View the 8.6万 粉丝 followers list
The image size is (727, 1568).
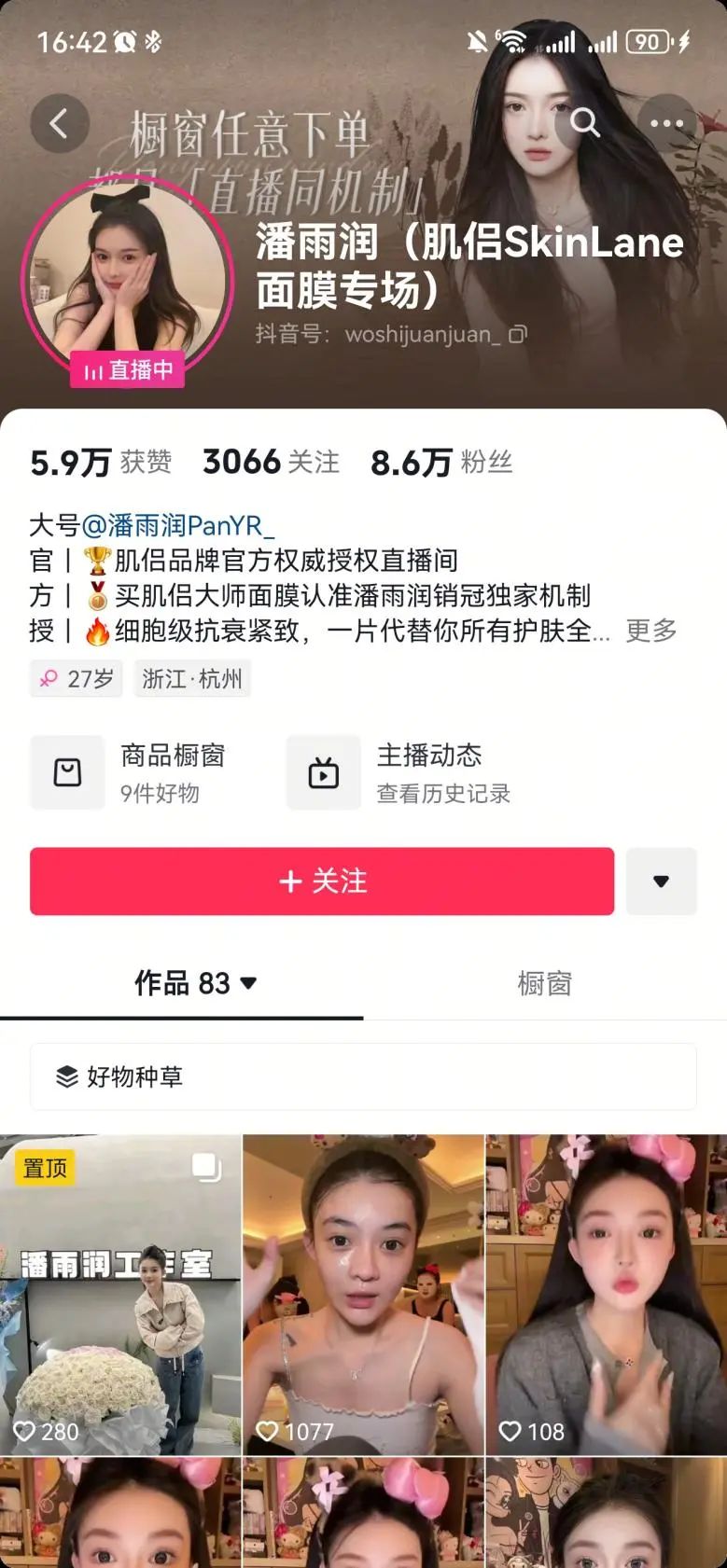click(441, 462)
